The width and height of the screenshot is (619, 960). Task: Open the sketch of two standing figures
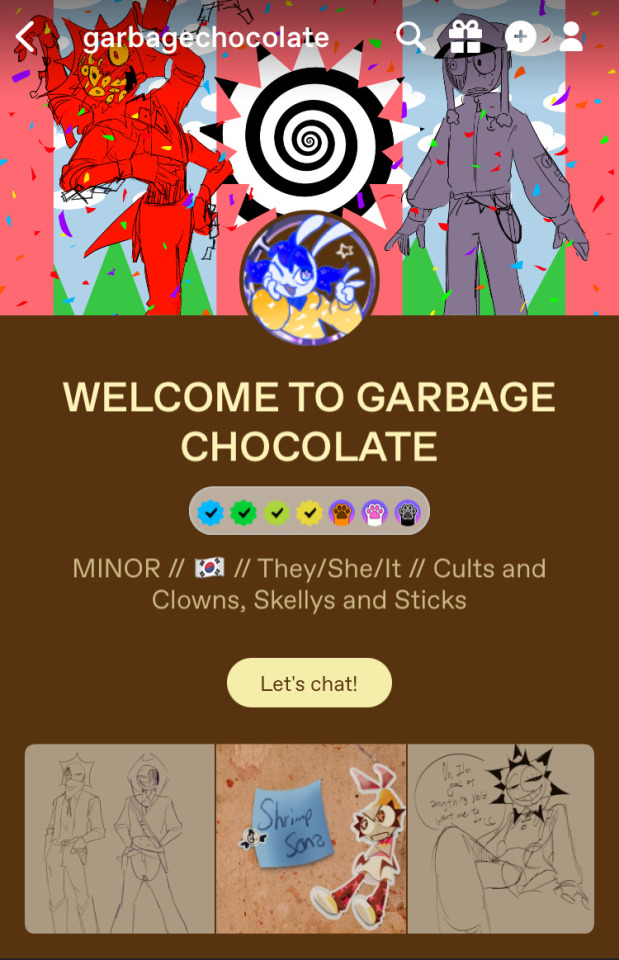tap(120, 838)
